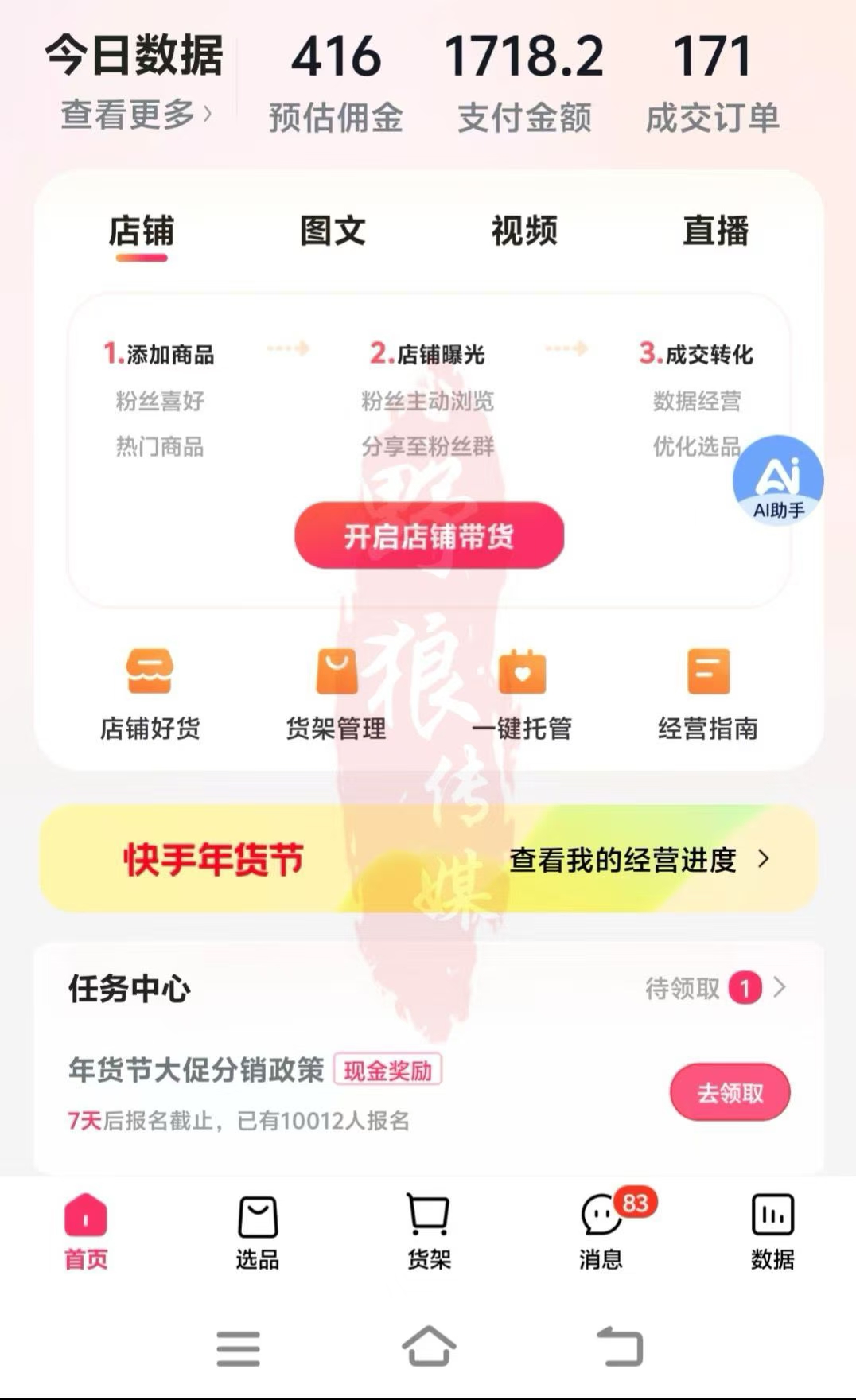Go to the 货架 bottom tab

(429, 1231)
